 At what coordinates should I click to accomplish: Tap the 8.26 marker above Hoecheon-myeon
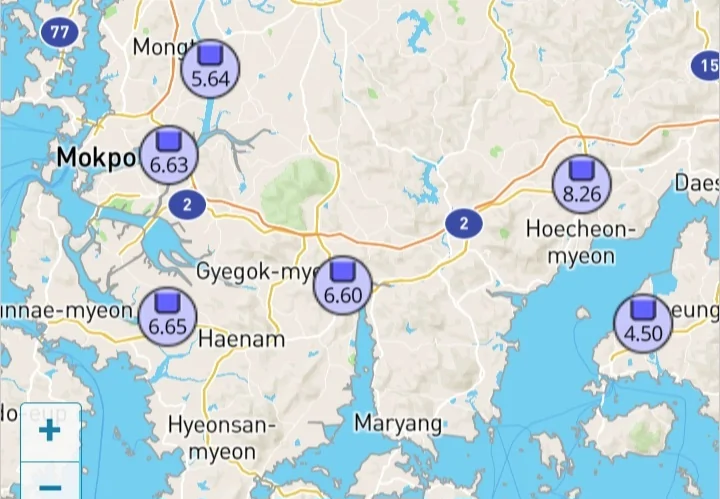click(x=582, y=184)
